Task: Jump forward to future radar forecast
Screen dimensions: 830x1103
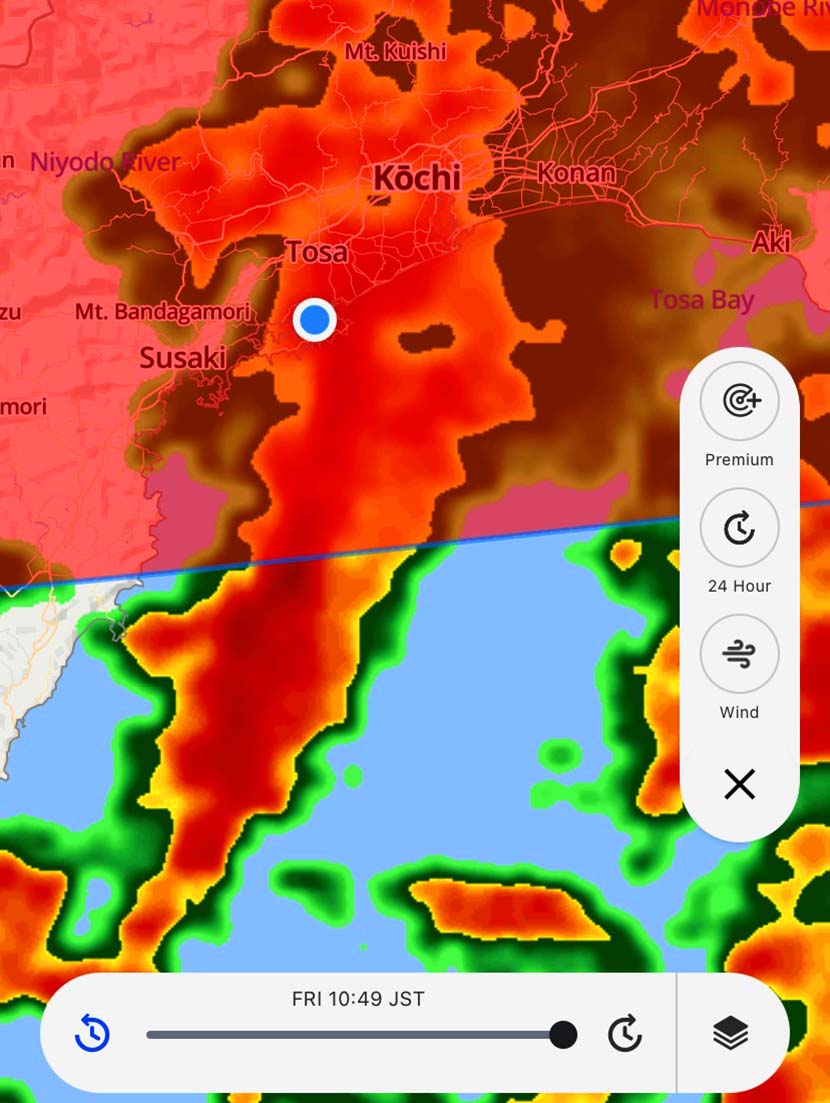Action: tap(625, 1033)
